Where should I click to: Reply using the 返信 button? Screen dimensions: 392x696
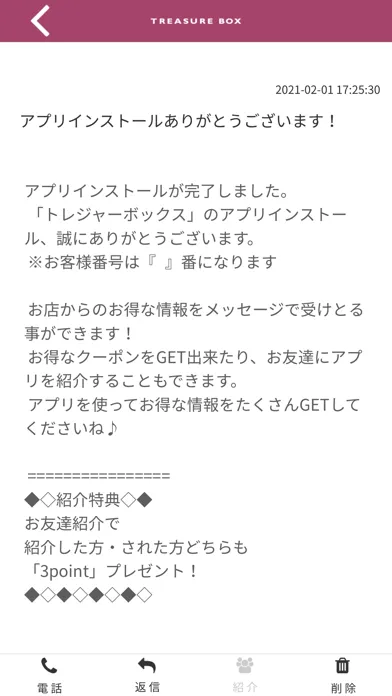coord(147,675)
